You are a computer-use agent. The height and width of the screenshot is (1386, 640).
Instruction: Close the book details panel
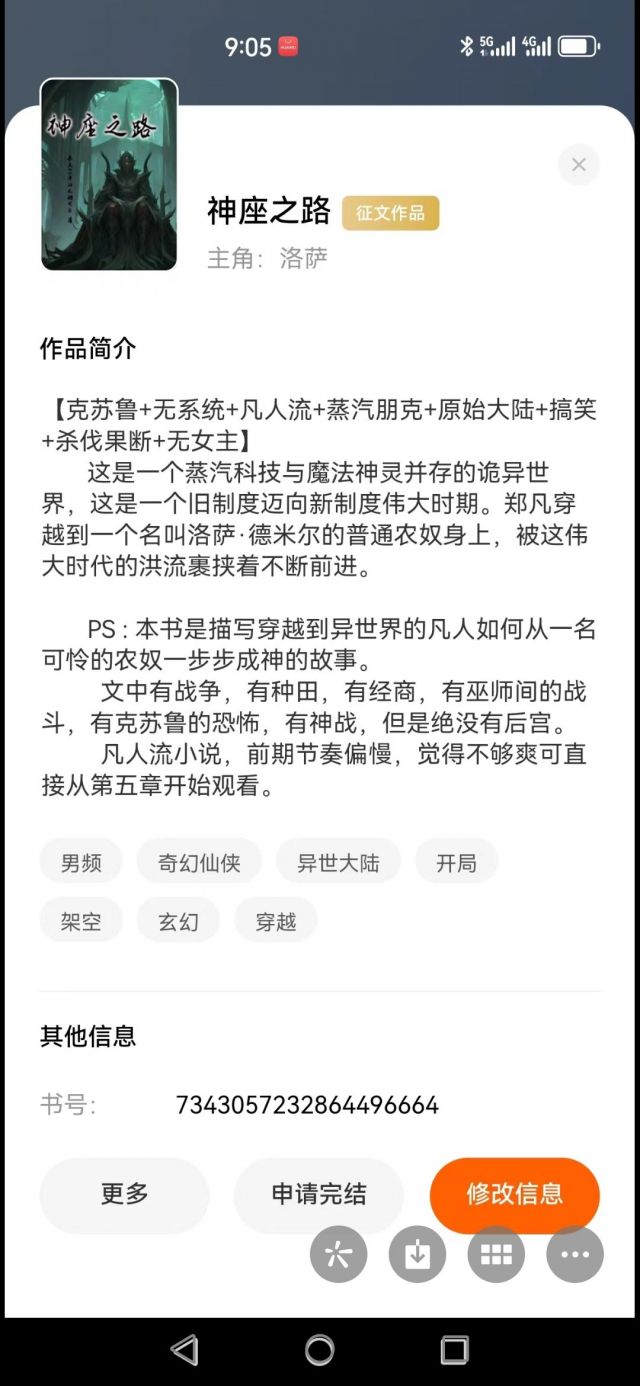(578, 165)
